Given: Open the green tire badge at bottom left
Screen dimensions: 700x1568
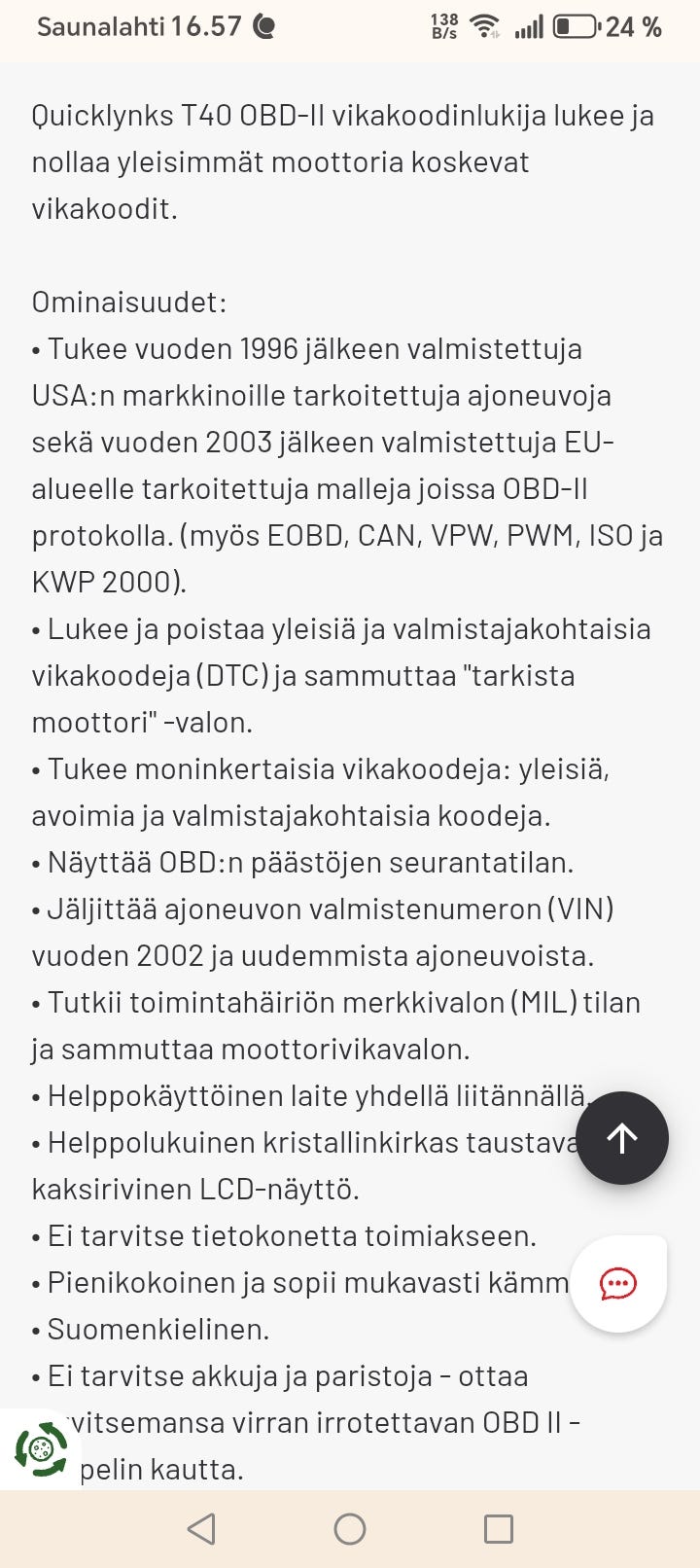Looking at the screenshot, I should pos(41,1449).
